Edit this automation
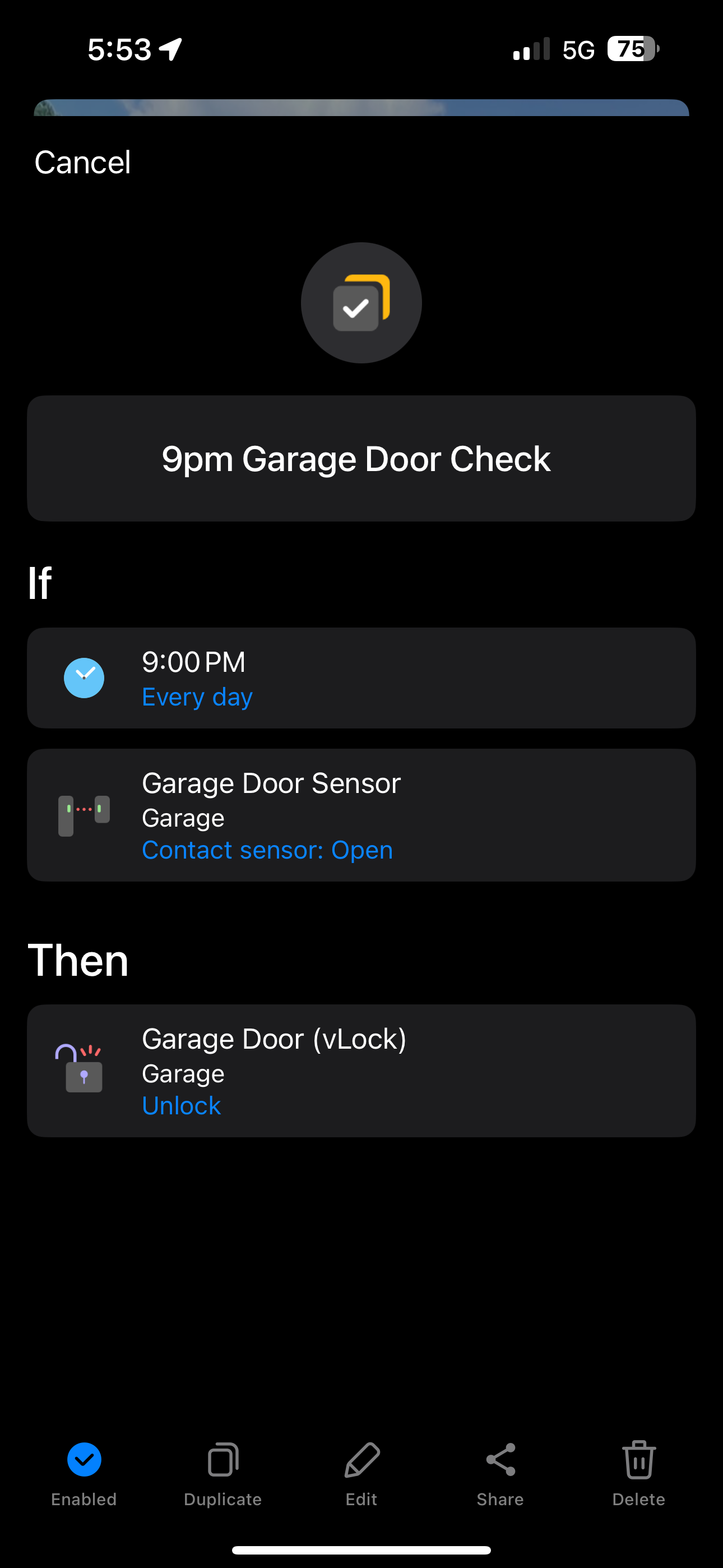 pos(361,1472)
